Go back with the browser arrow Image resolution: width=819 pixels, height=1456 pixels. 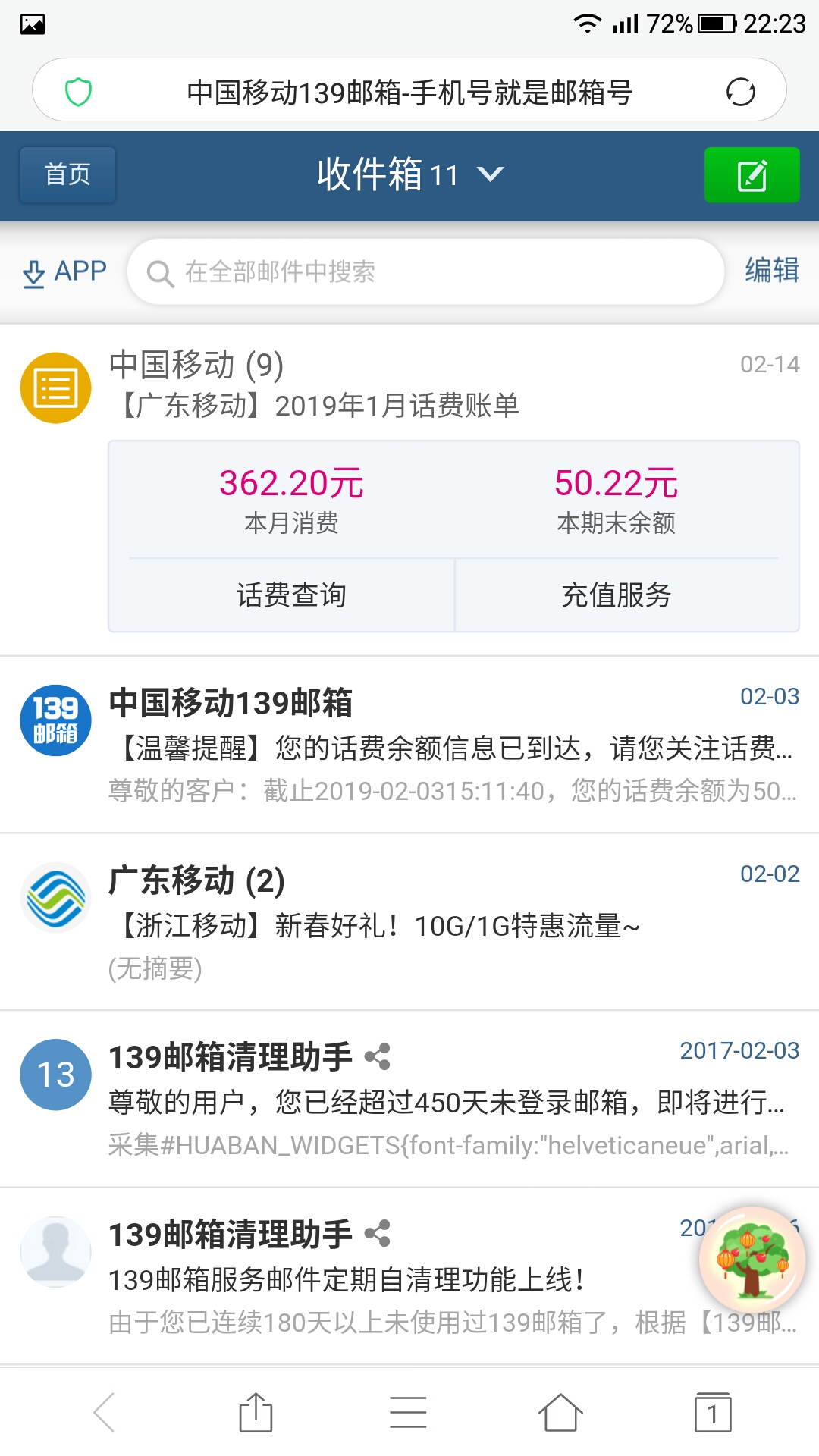coord(104,1412)
